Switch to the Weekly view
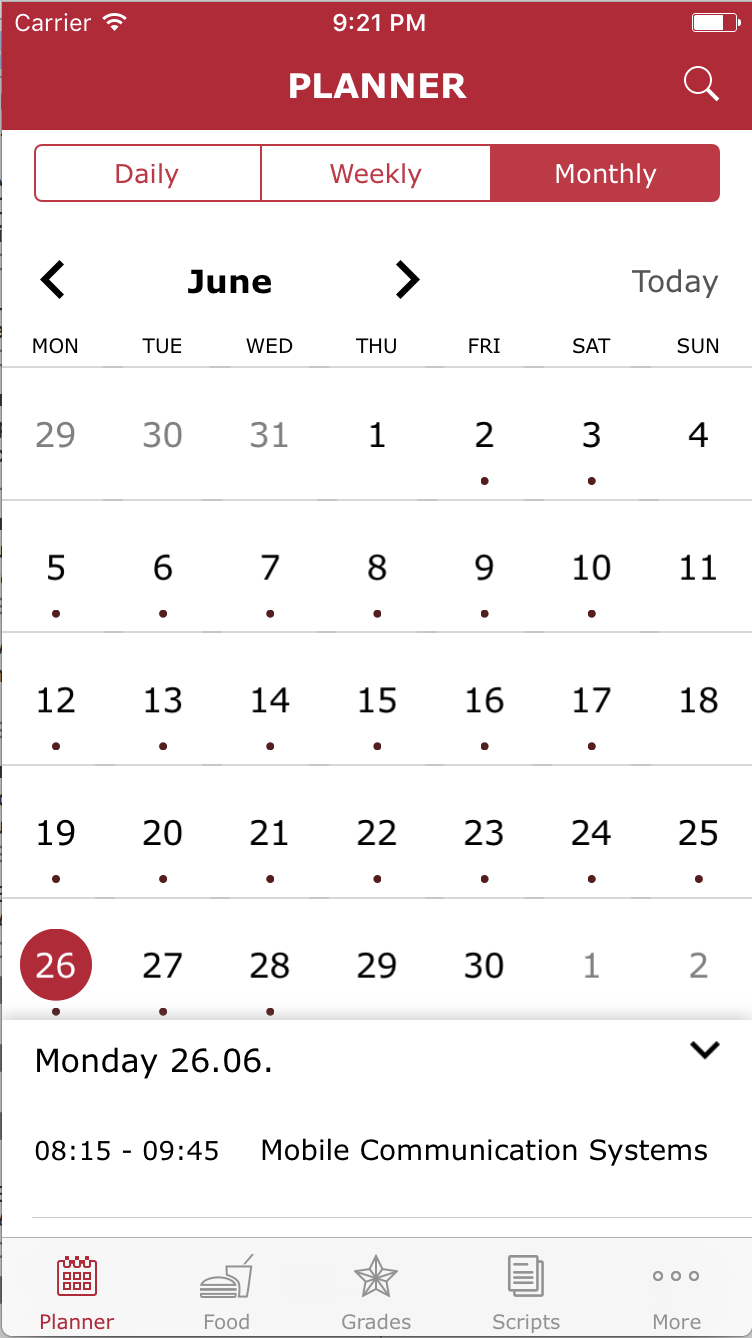 pos(376,174)
